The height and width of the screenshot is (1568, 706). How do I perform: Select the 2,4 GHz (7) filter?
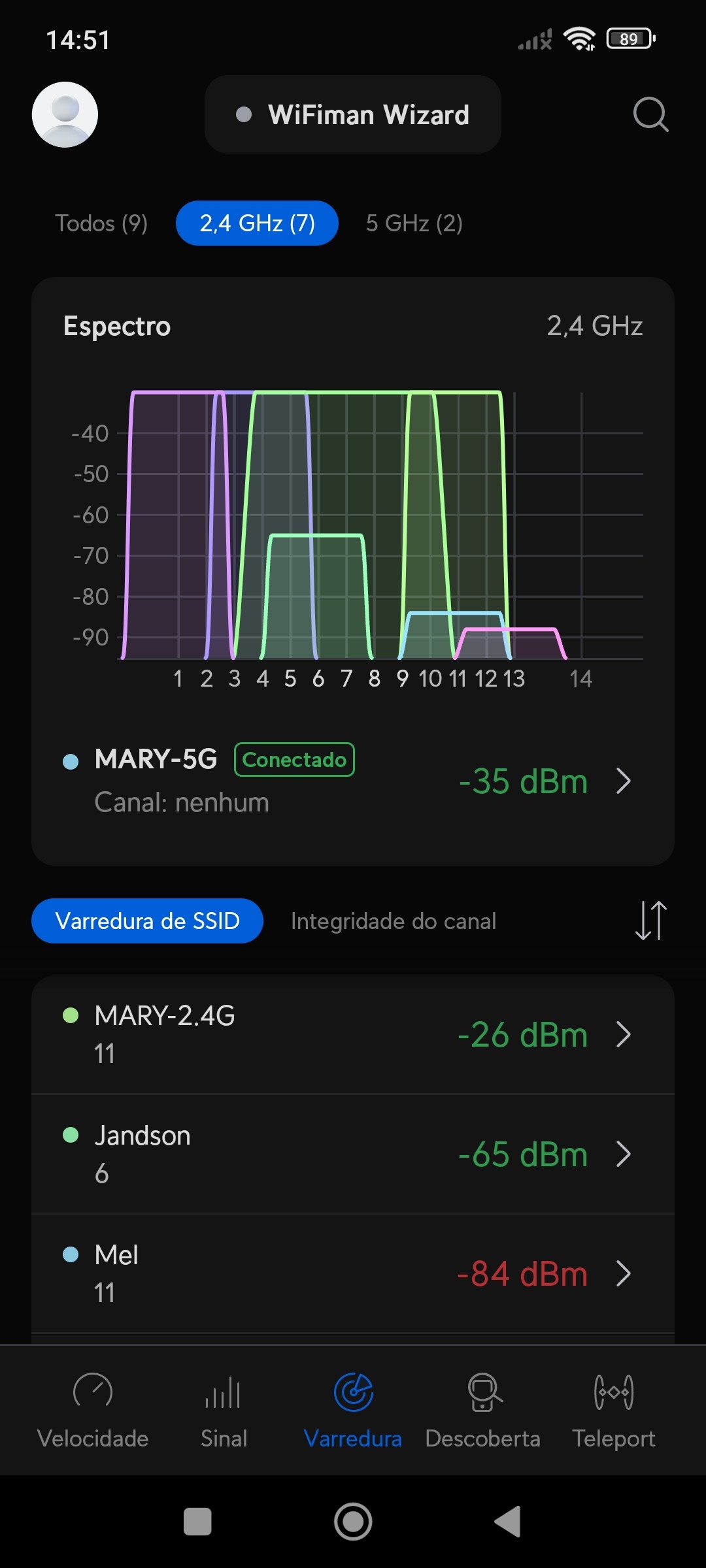257,223
